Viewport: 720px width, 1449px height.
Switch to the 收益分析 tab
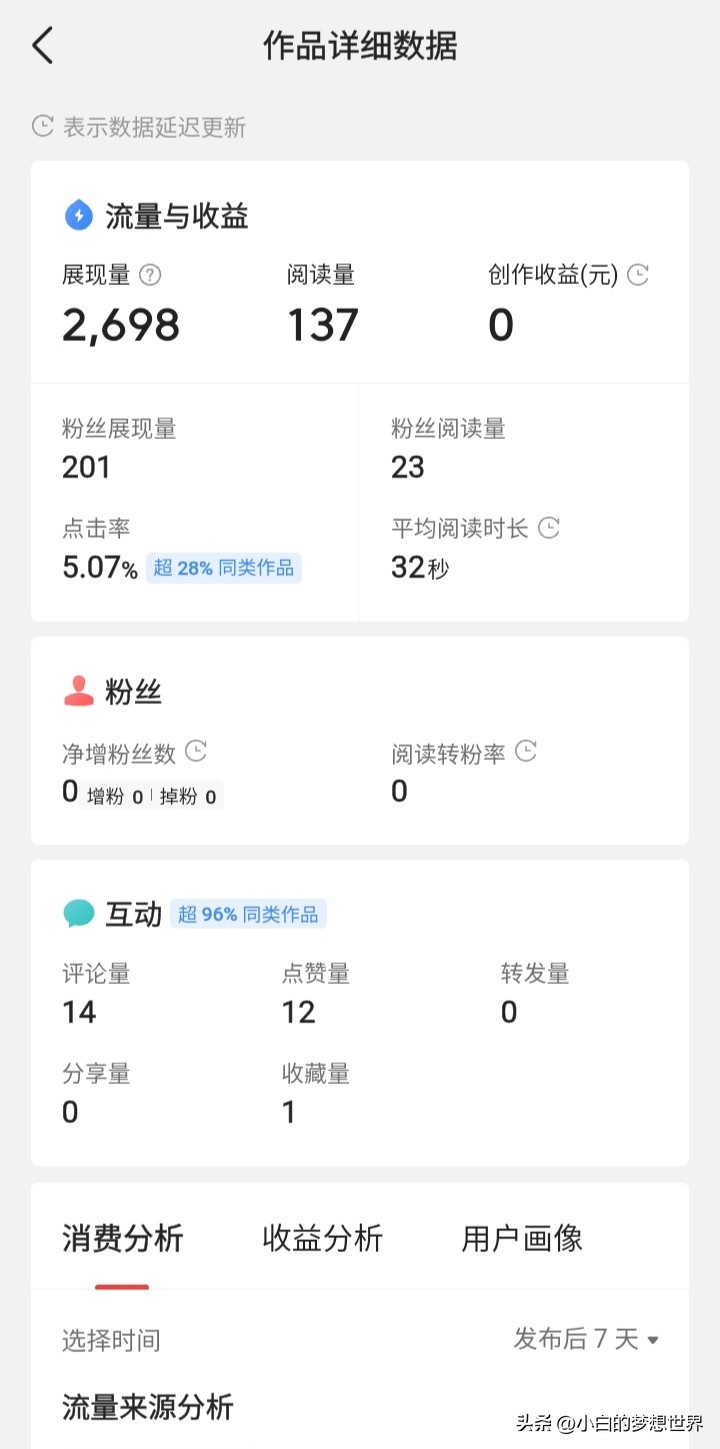click(x=321, y=1239)
